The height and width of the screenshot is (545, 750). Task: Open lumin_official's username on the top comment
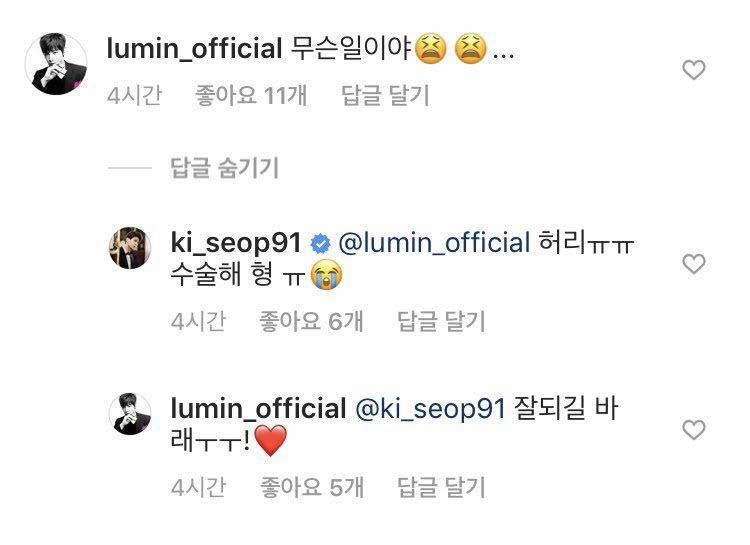pyautogui.click(x=194, y=49)
